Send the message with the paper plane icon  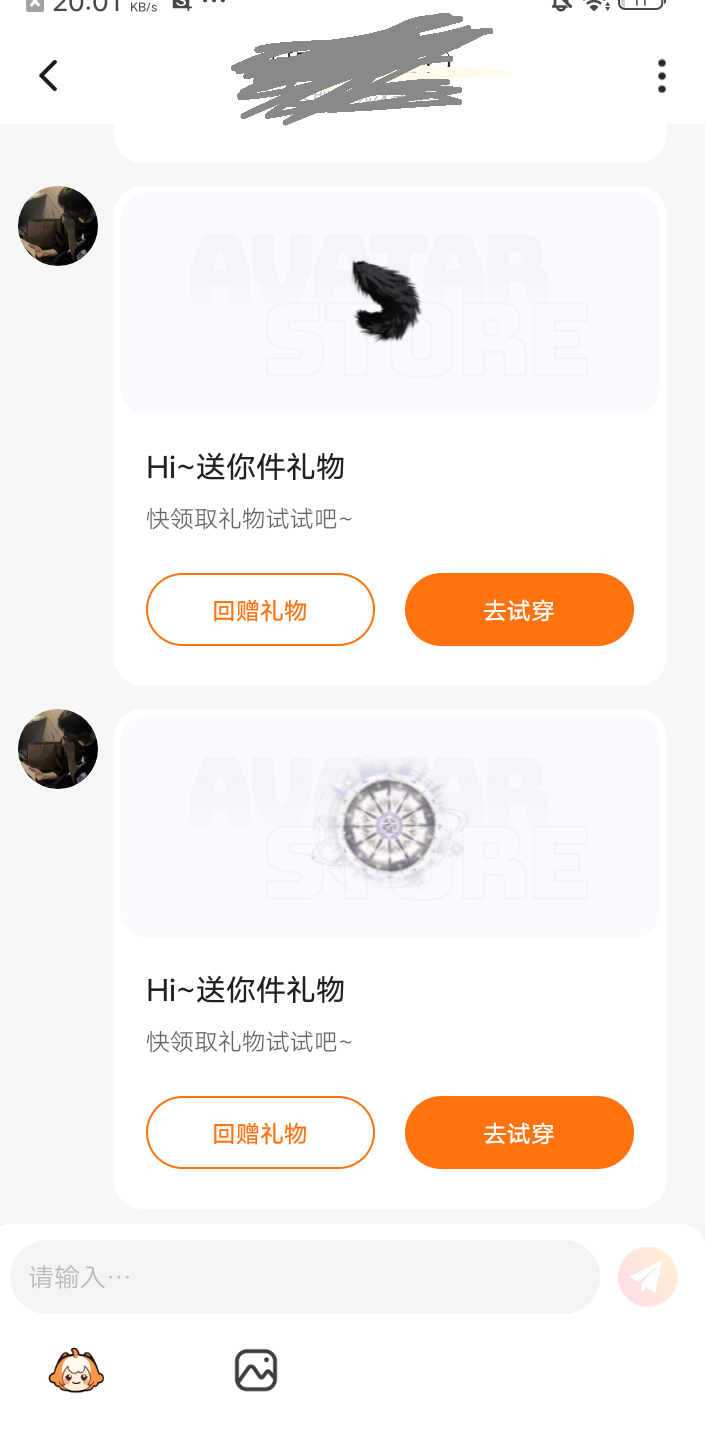[647, 1277]
